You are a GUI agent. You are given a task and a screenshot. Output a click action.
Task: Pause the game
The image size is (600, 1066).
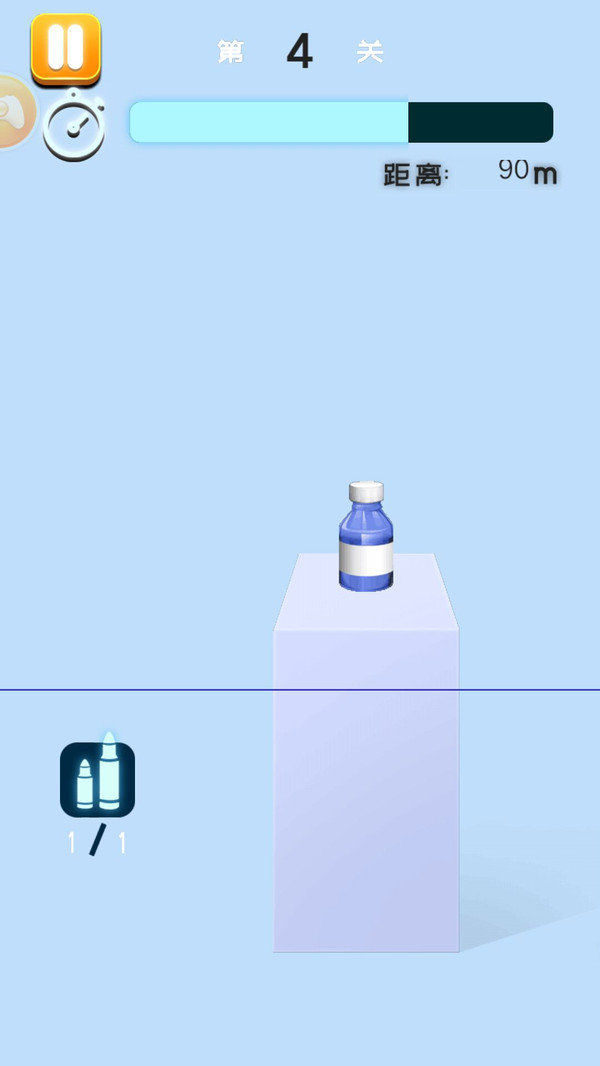click(x=65, y=48)
